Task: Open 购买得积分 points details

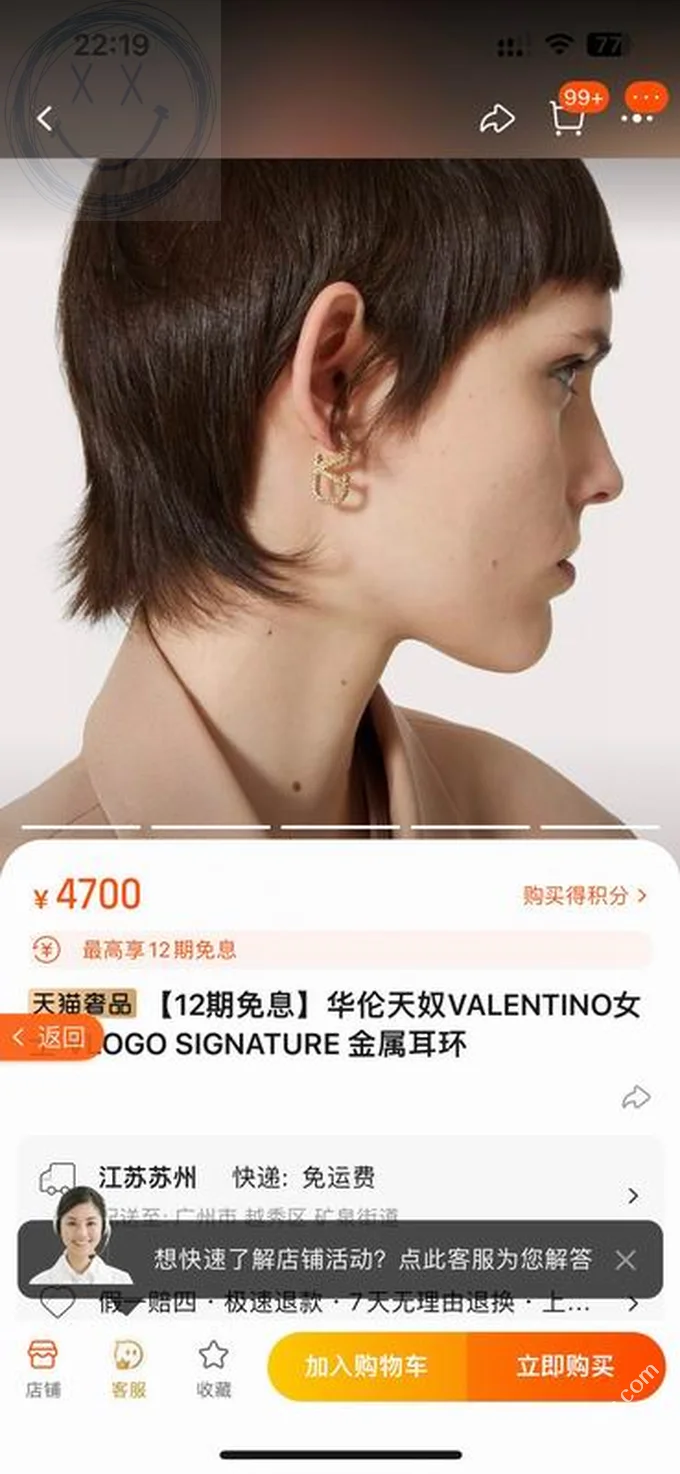Action: (x=584, y=895)
